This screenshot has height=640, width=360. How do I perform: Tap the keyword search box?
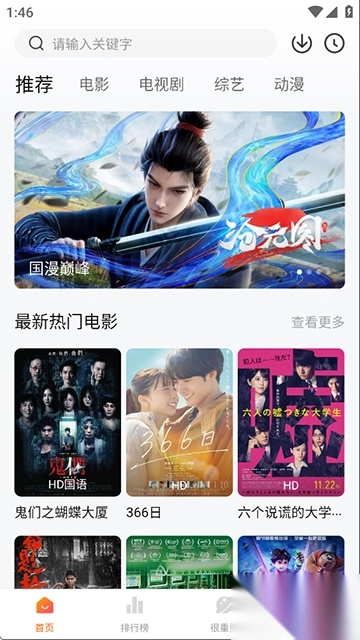pos(146,43)
